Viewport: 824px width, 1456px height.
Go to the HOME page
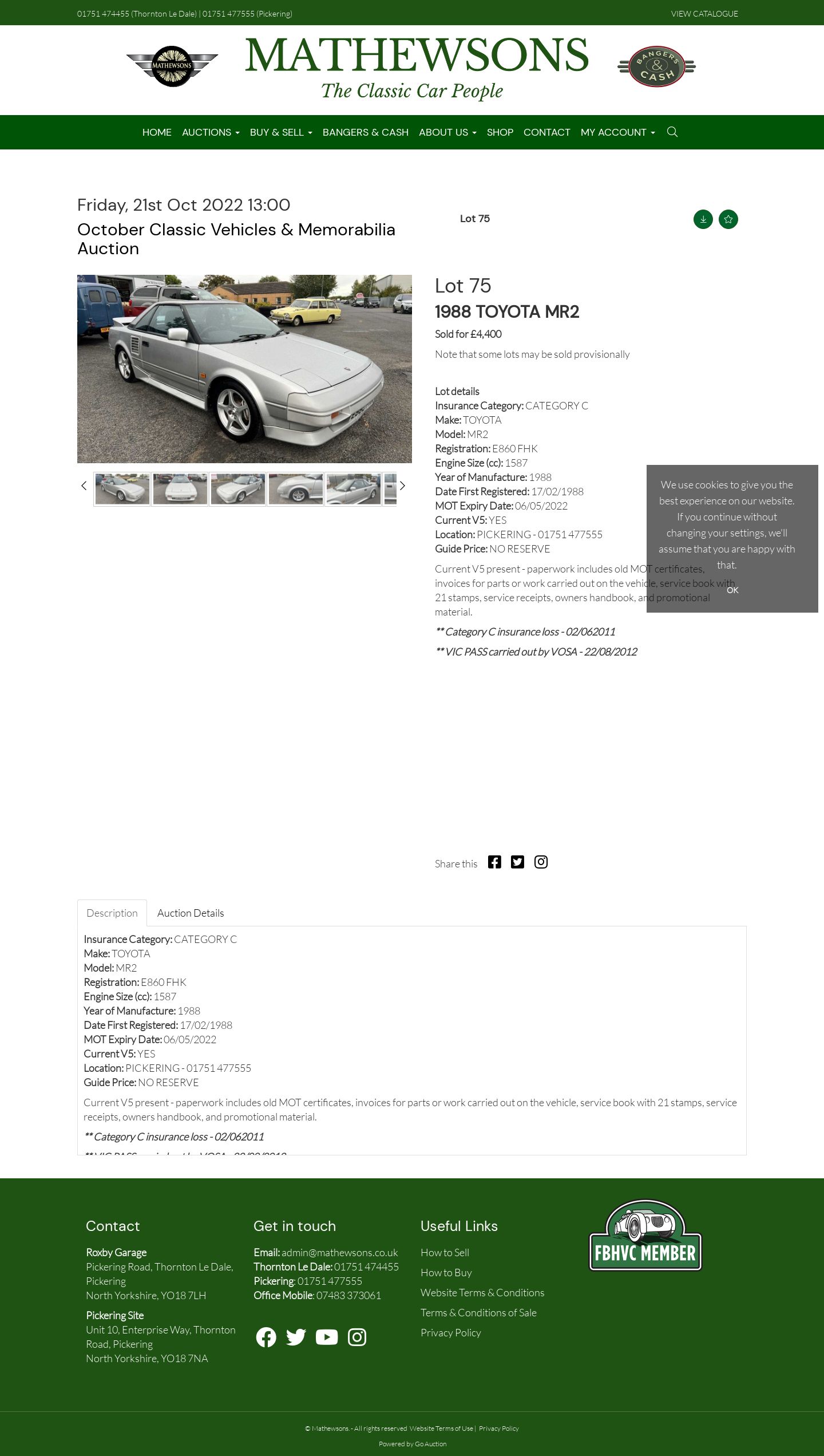pos(157,132)
